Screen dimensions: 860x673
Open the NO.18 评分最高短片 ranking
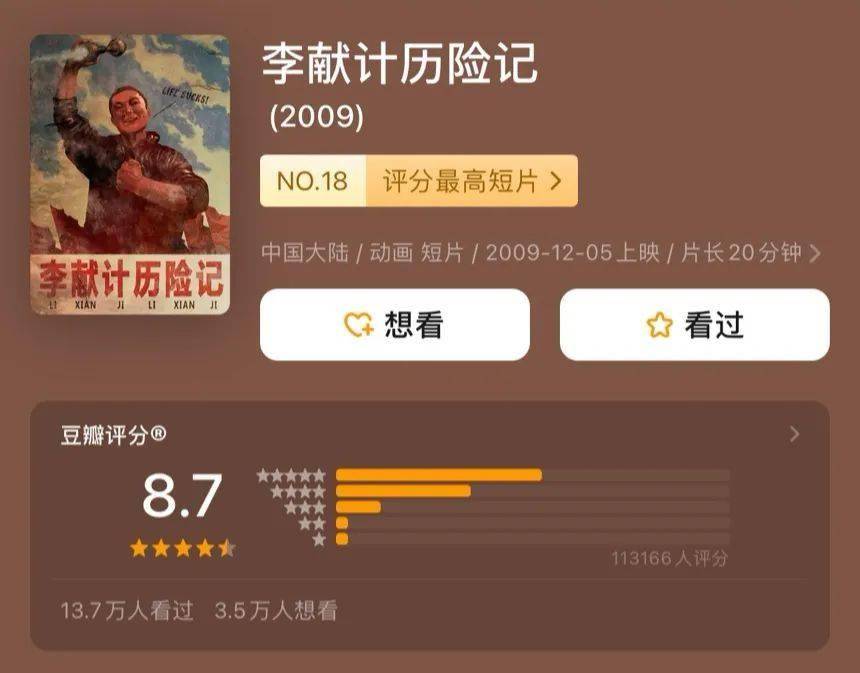click(418, 181)
